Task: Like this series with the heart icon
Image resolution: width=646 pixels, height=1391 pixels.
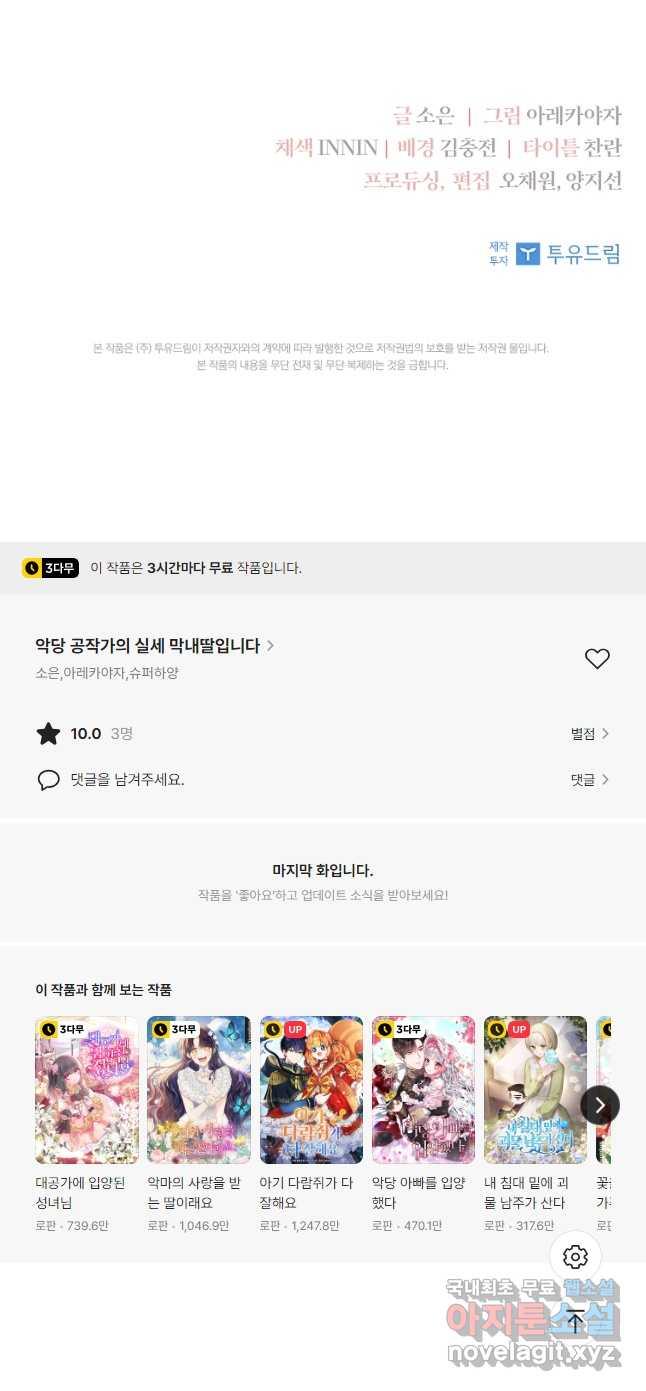Action: click(597, 659)
